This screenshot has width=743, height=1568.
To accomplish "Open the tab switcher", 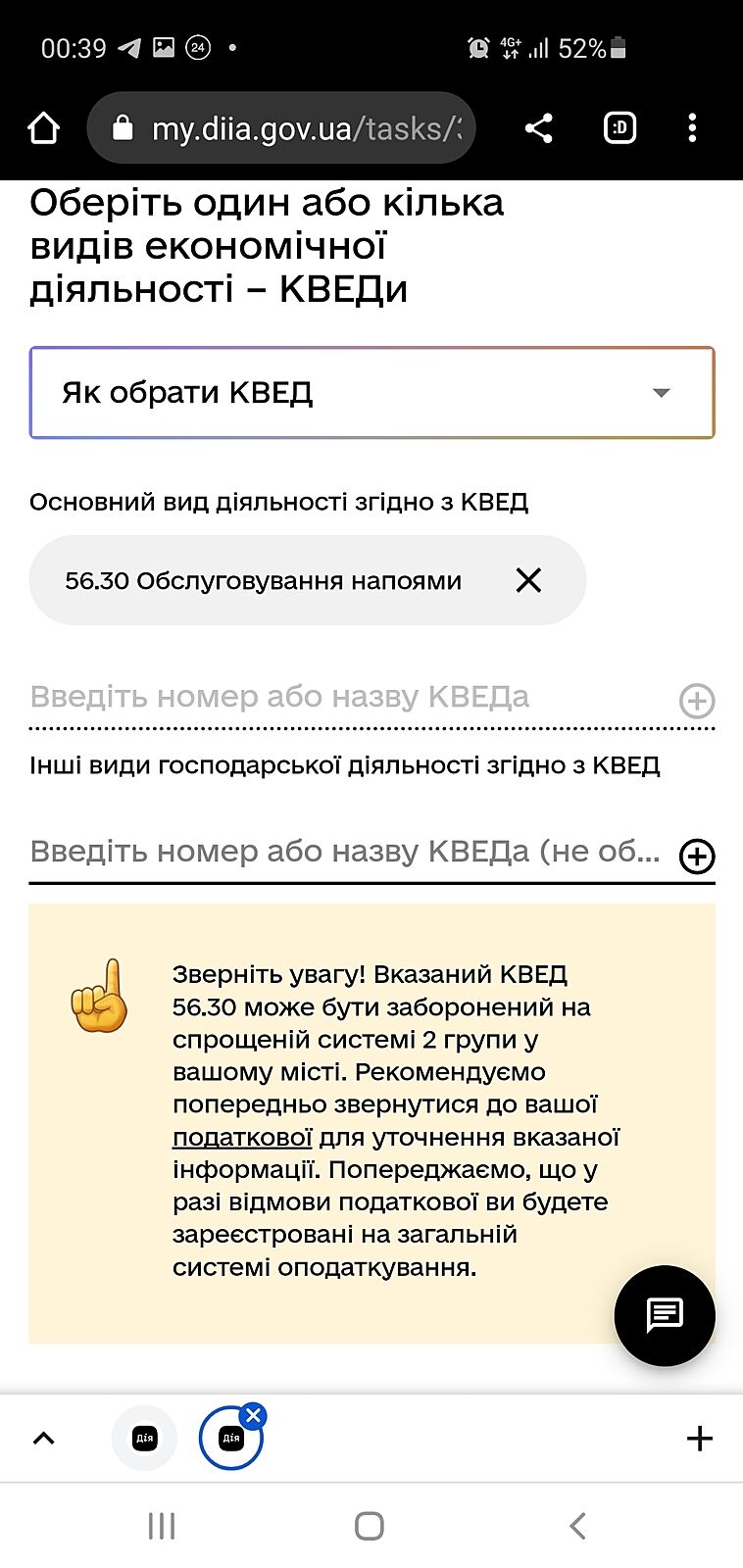I will click(x=619, y=128).
